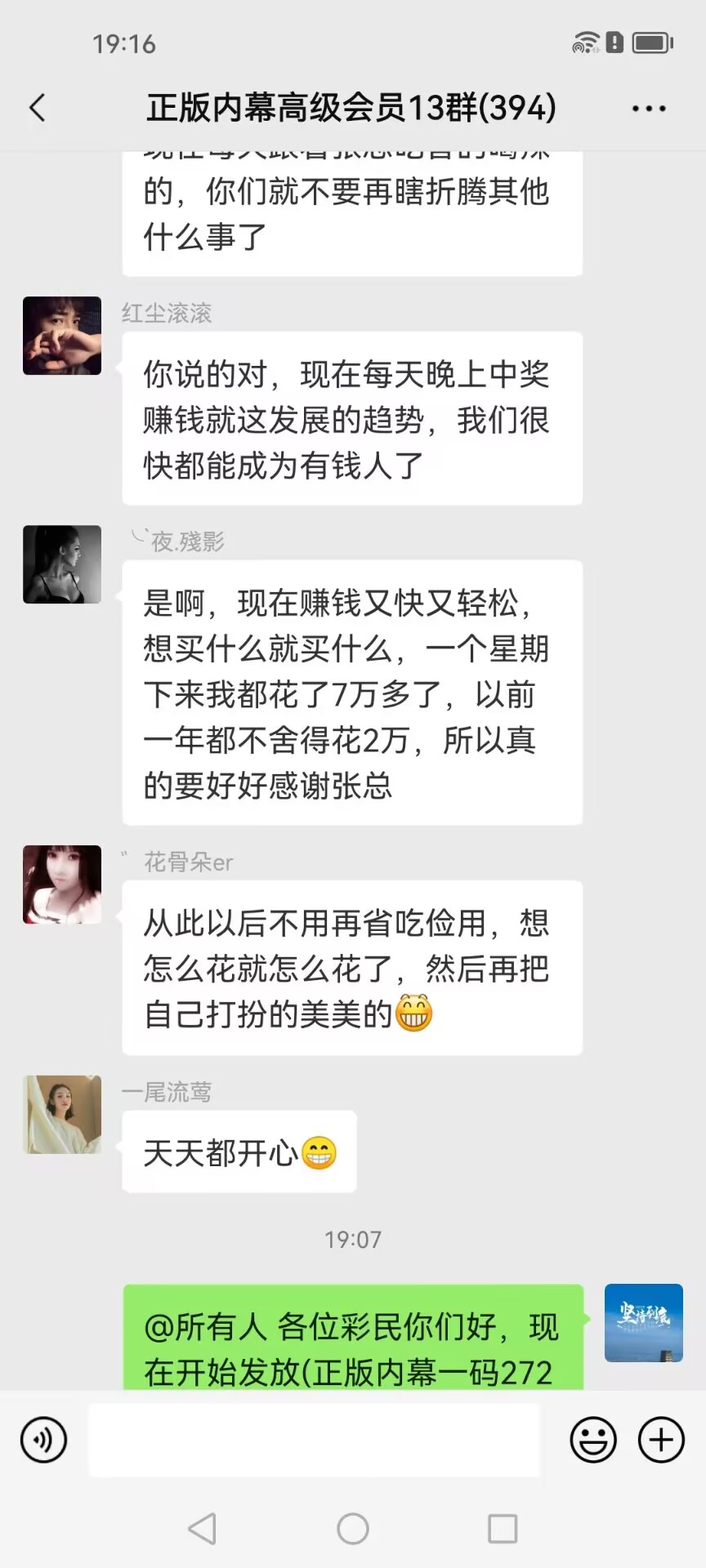
Task: Open 夜.殘影's profile avatar
Action: (62, 564)
